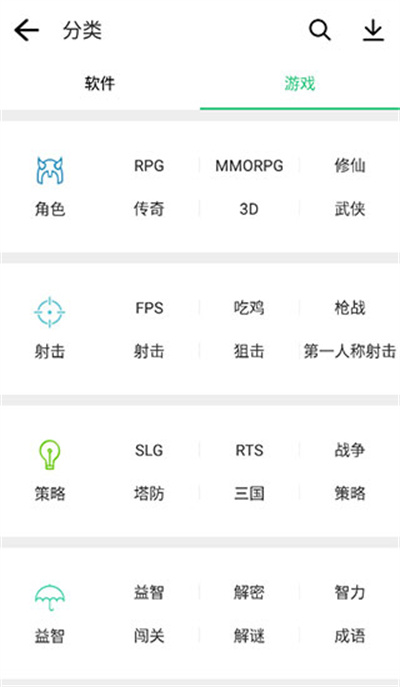Select the 武侠 tag
This screenshot has width=400, height=687.
(x=350, y=209)
